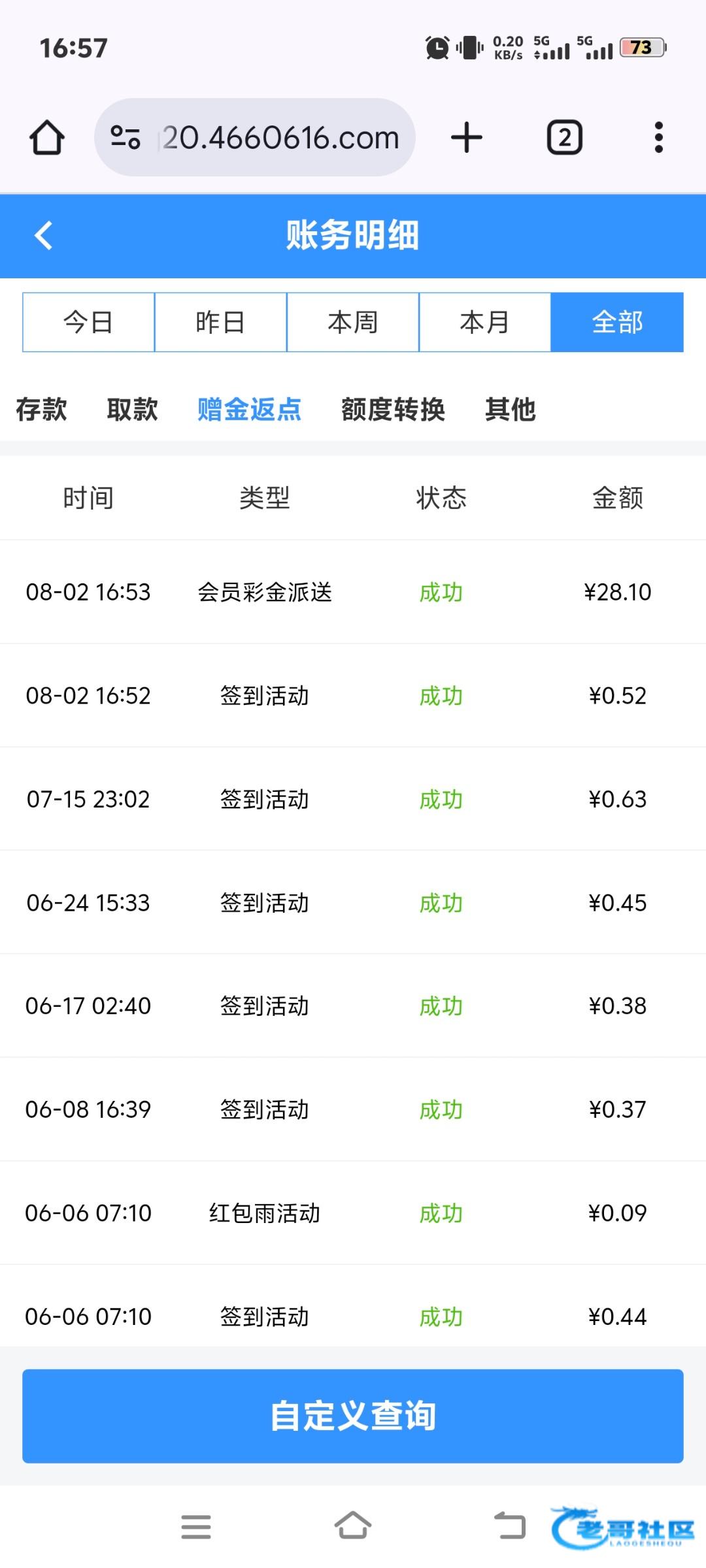Image resolution: width=706 pixels, height=1568 pixels.
Task: Open the tab switcher showing 2 tabs
Action: pos(565,137)
